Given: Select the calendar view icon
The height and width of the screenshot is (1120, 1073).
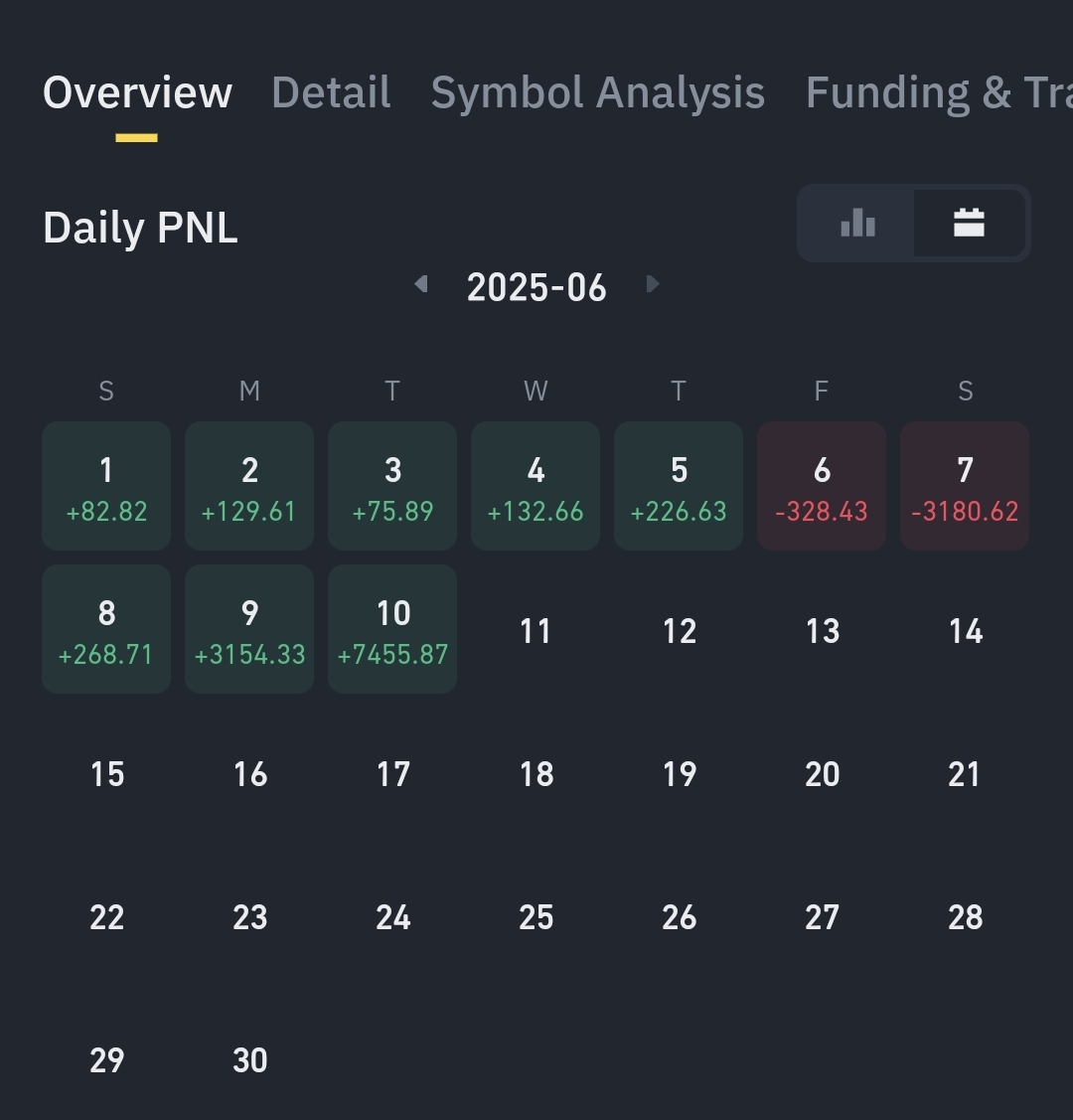Looking at the screenshot, I should (970, 224).
